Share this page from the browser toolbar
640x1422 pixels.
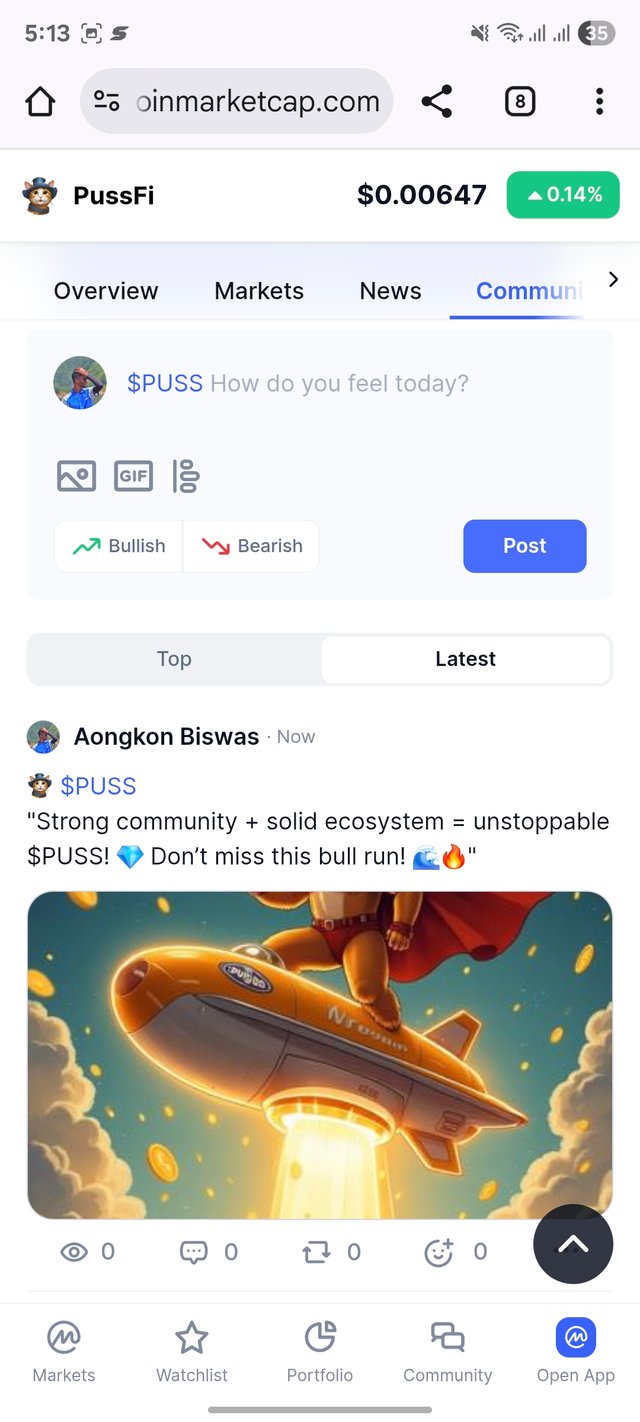(x=437, y=101)
